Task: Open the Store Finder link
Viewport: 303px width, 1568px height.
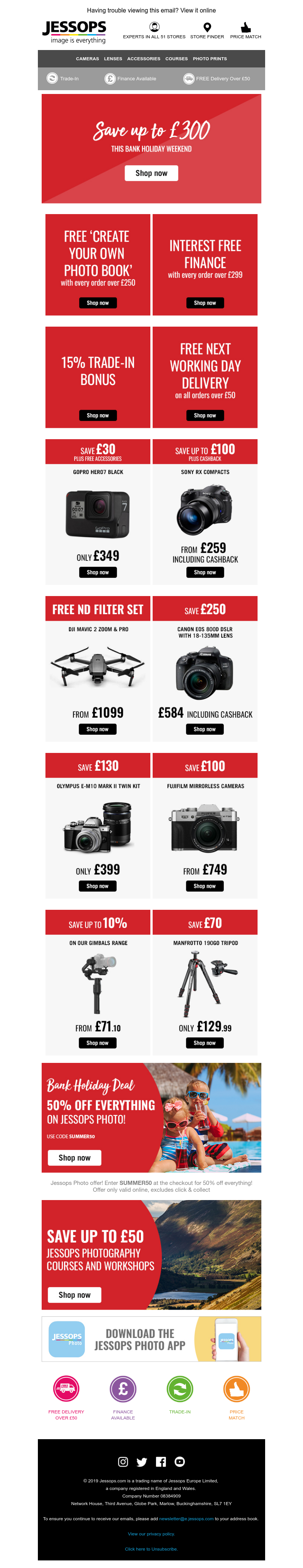Action: coord(207,30)
